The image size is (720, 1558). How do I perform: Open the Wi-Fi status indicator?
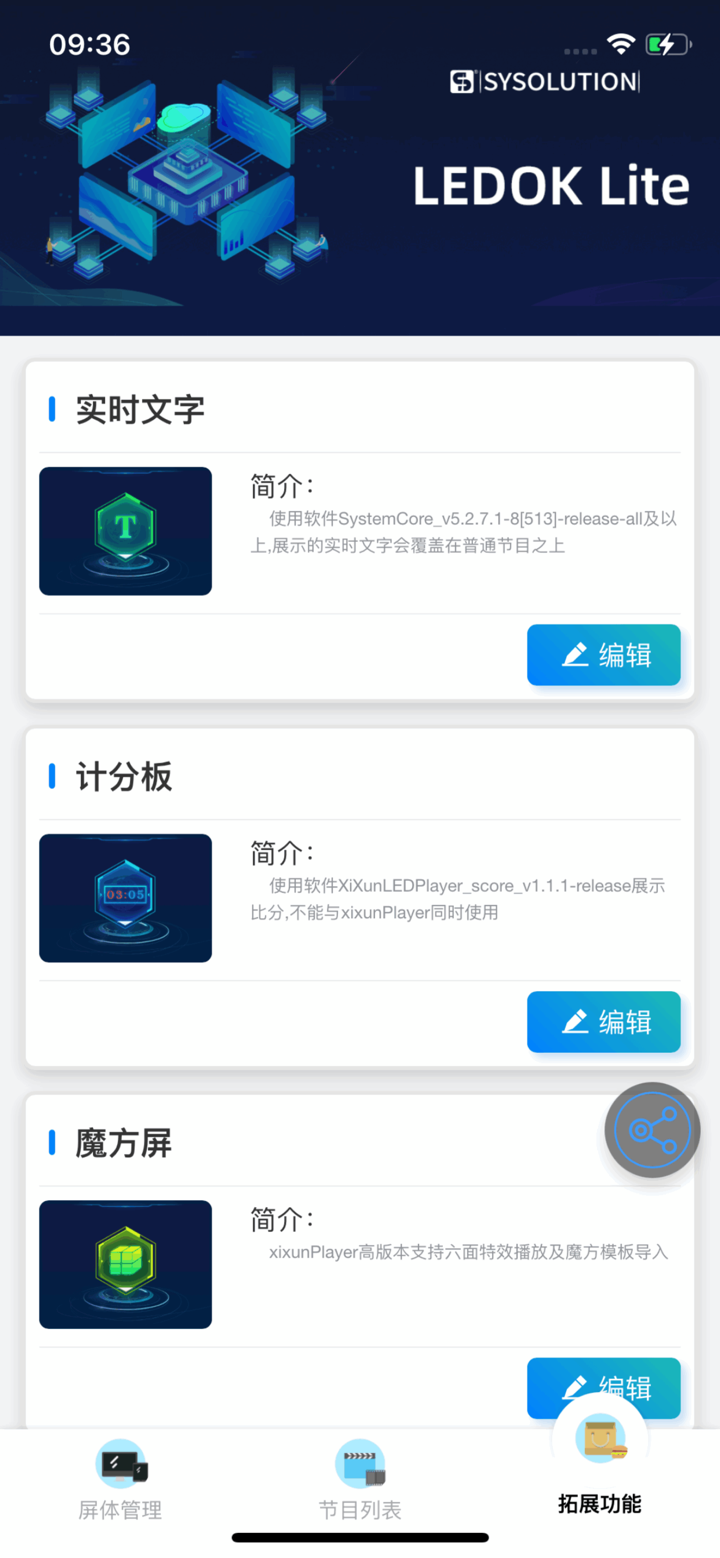click(x=619, y=44)
